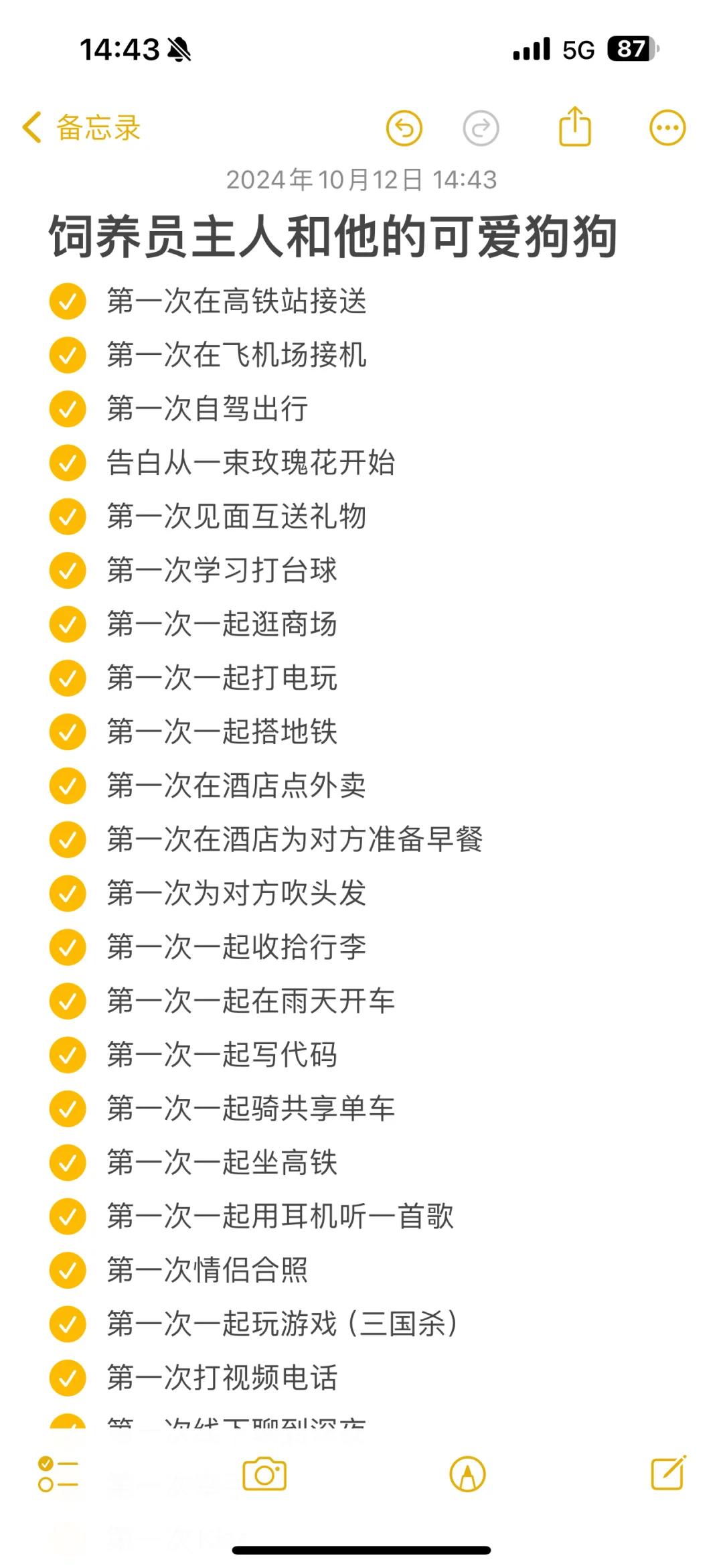Share this note

point(575,126)
